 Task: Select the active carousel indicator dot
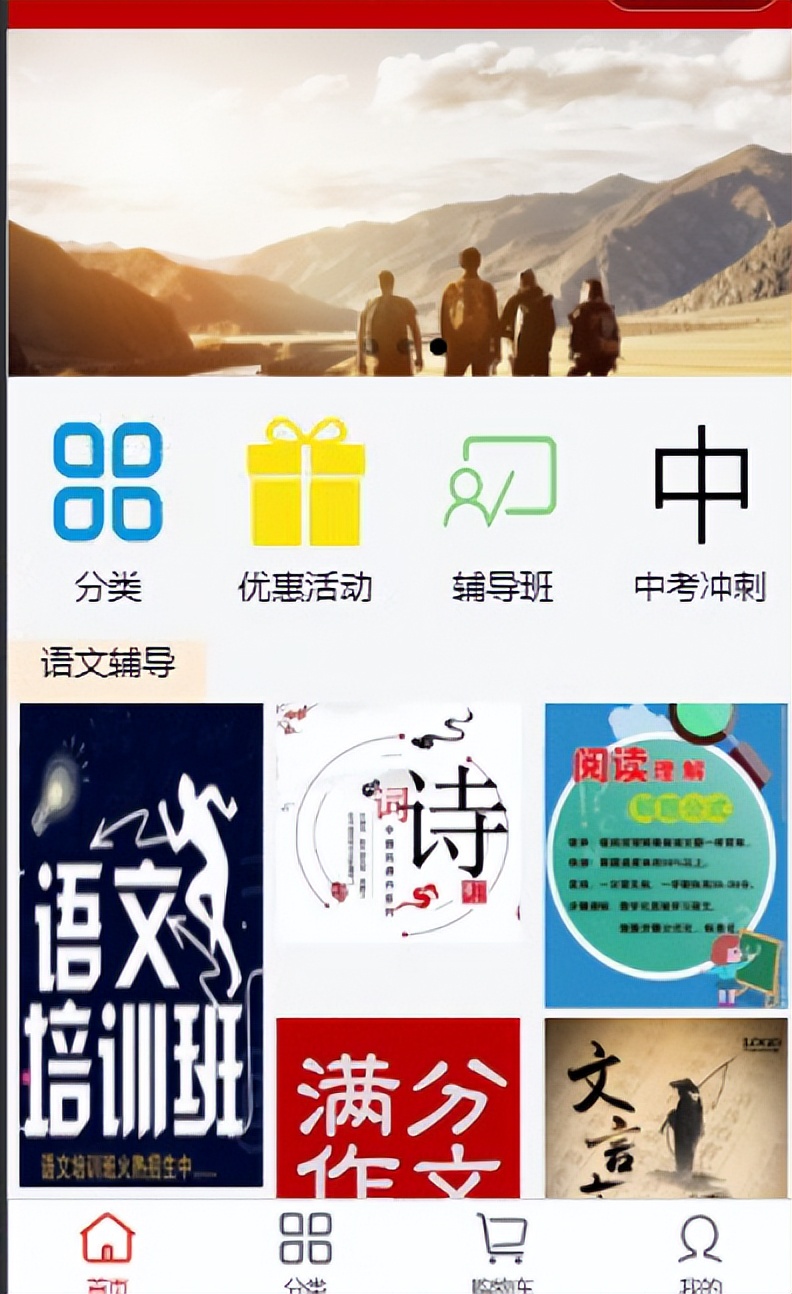click(437, 348)
